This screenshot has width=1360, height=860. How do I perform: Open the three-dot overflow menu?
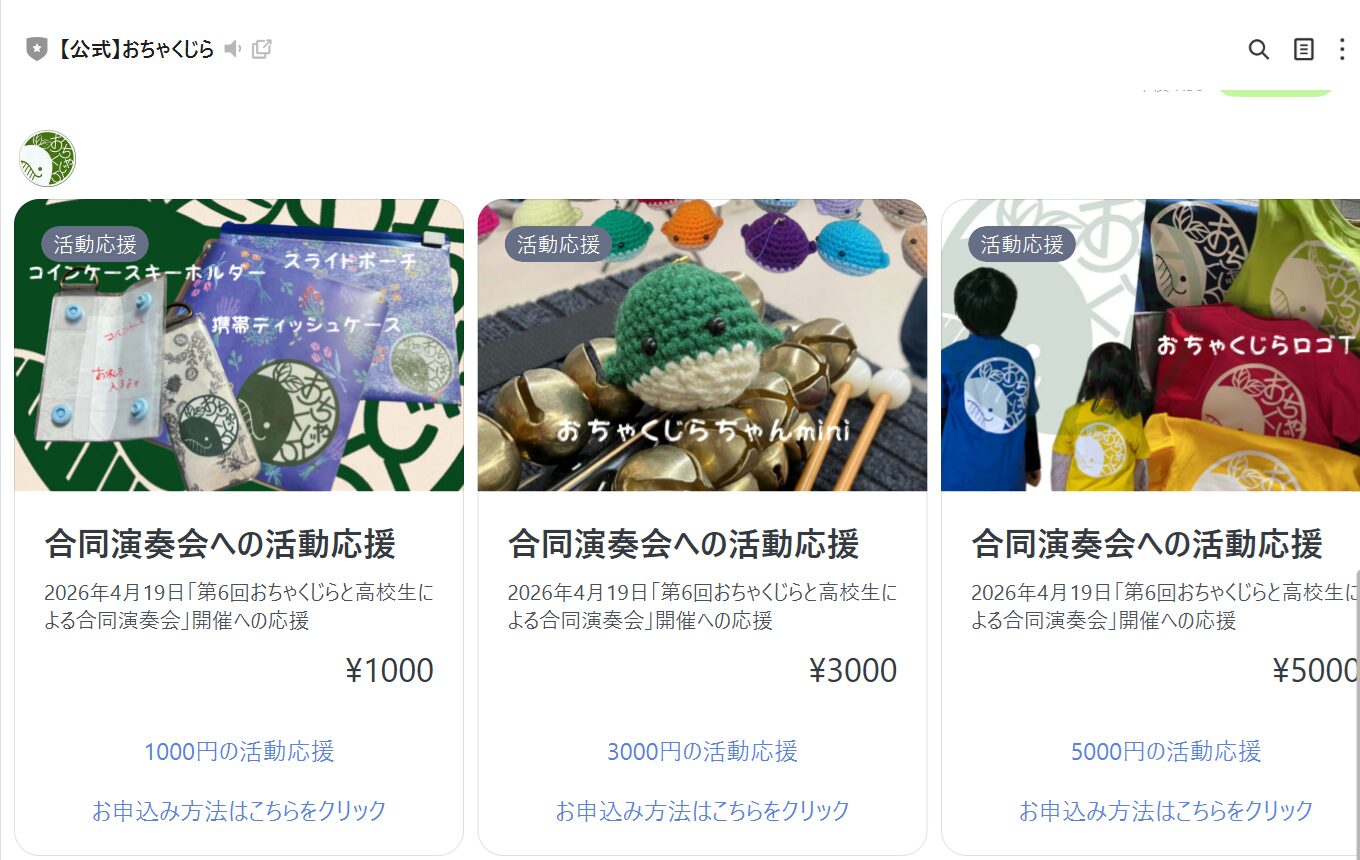pyautogui.click(x=1342, y=49)
